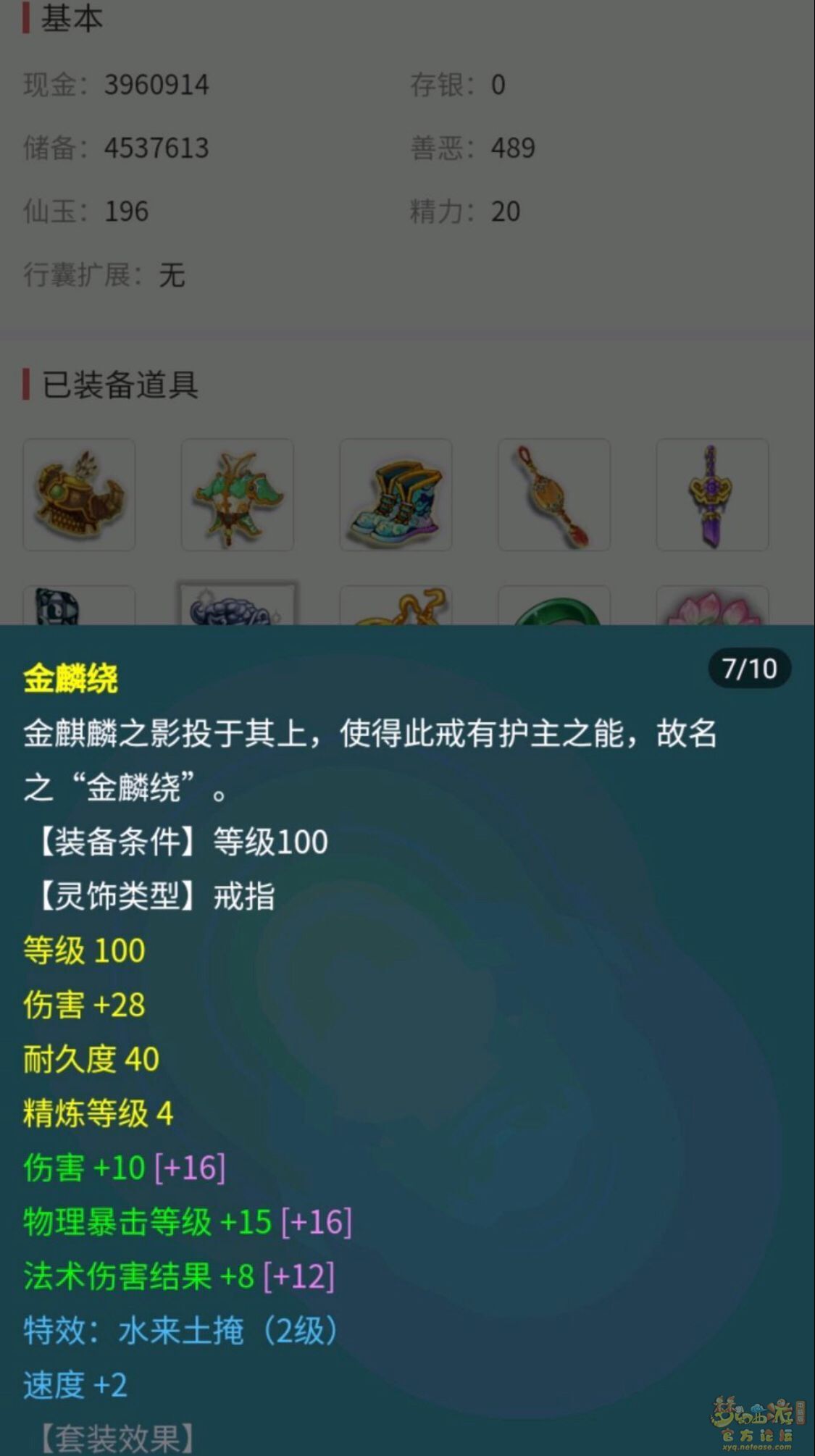Select the green jade ring item
Viewport: 815px width, 1456px height.
pyautogui.click(x=554, y=608)
